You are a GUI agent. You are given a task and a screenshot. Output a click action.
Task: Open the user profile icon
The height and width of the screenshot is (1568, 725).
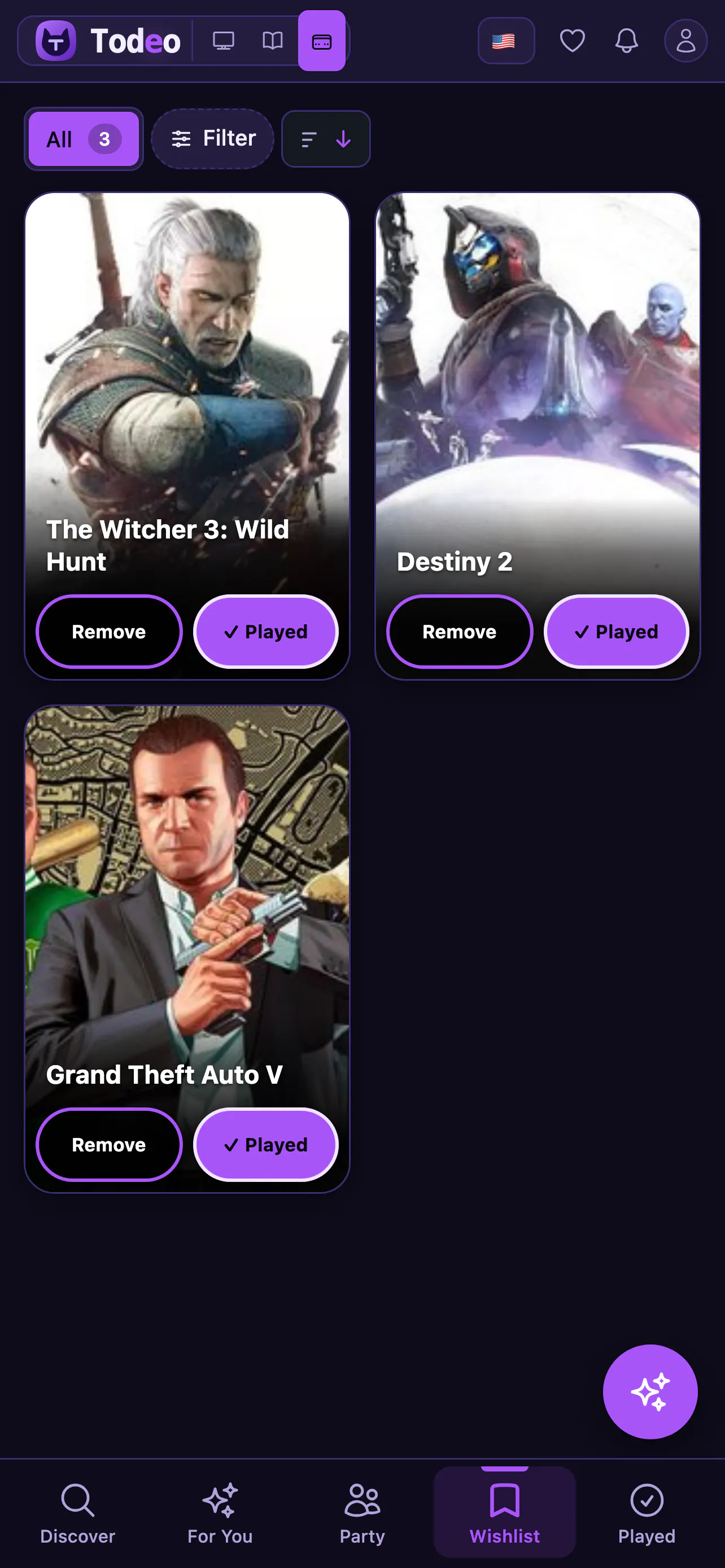pyautogui.click(x=685, y=41)
